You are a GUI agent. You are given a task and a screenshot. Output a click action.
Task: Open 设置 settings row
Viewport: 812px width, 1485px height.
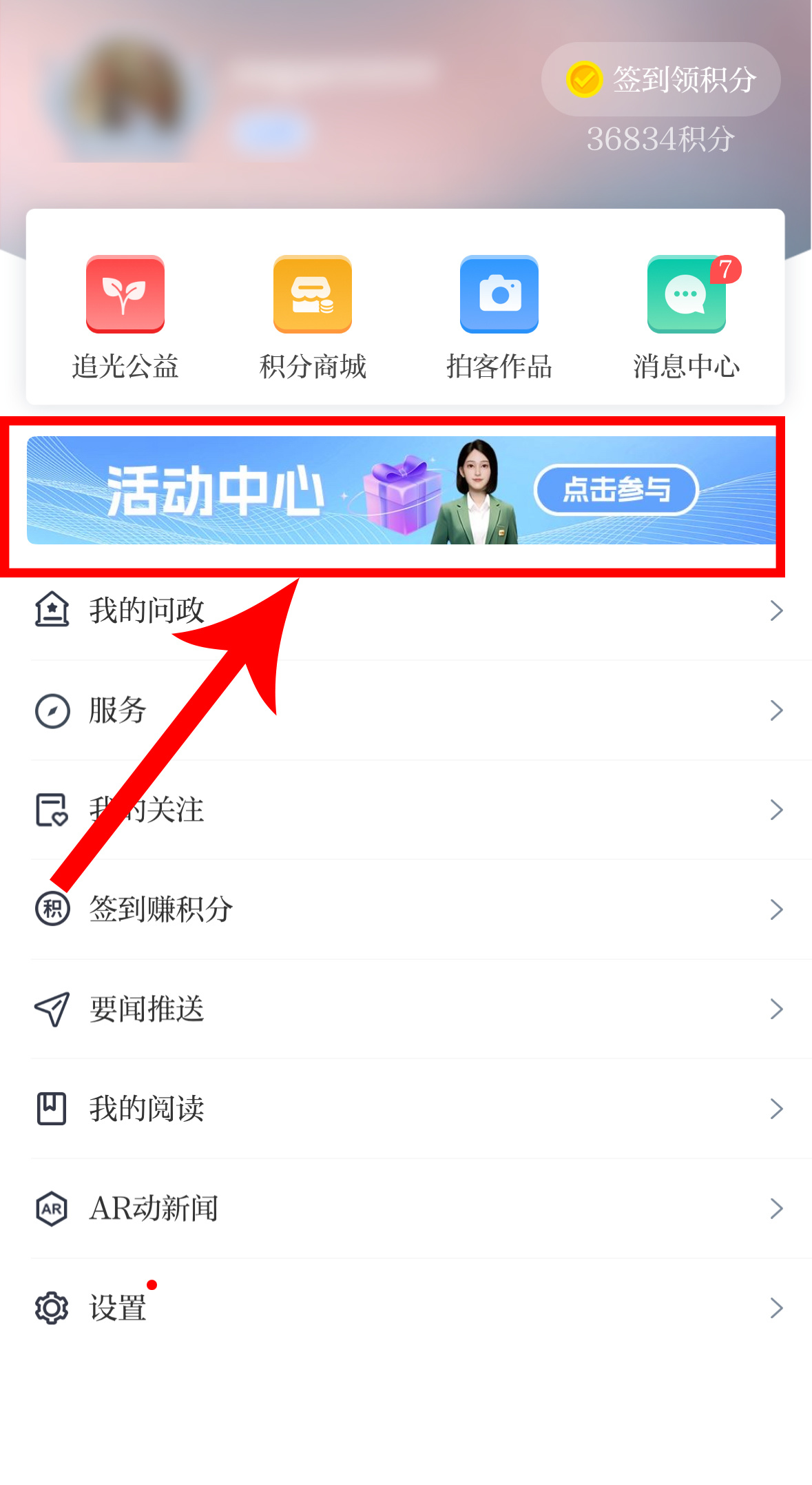pos(406,1308)
